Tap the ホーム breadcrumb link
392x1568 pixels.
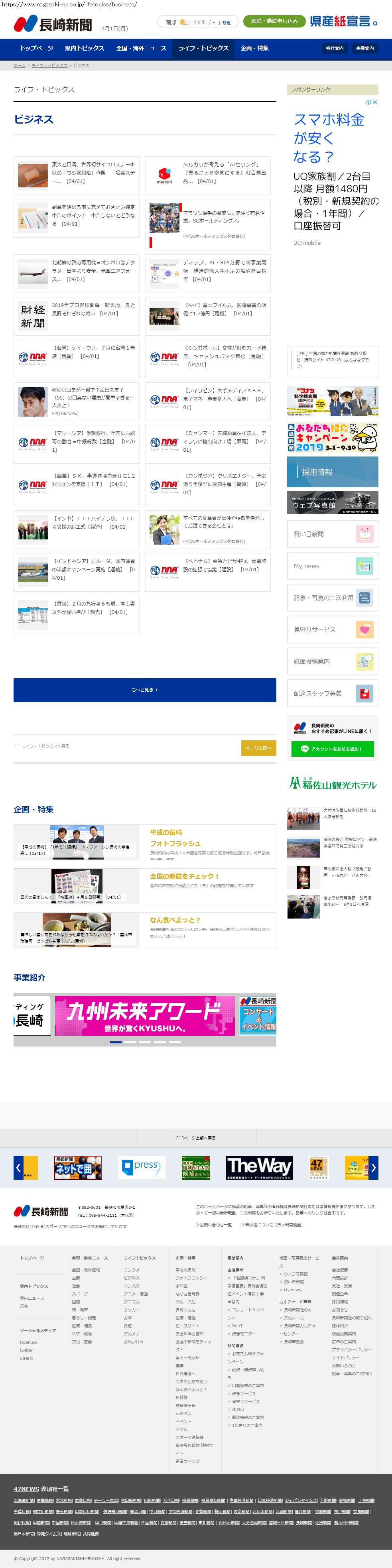(x=20, y=65)
